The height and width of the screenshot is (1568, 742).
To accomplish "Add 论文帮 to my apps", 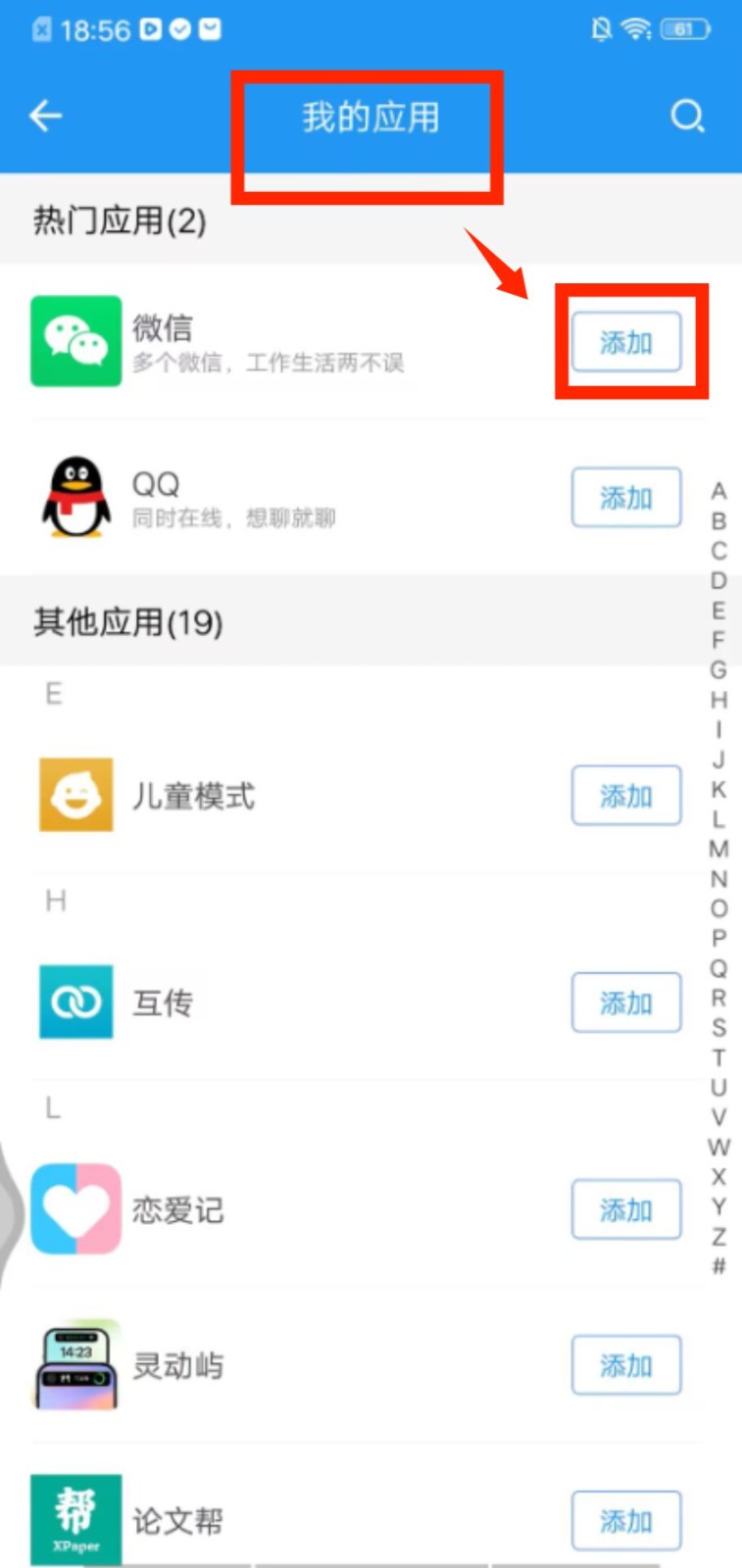I will (626, 1521).
